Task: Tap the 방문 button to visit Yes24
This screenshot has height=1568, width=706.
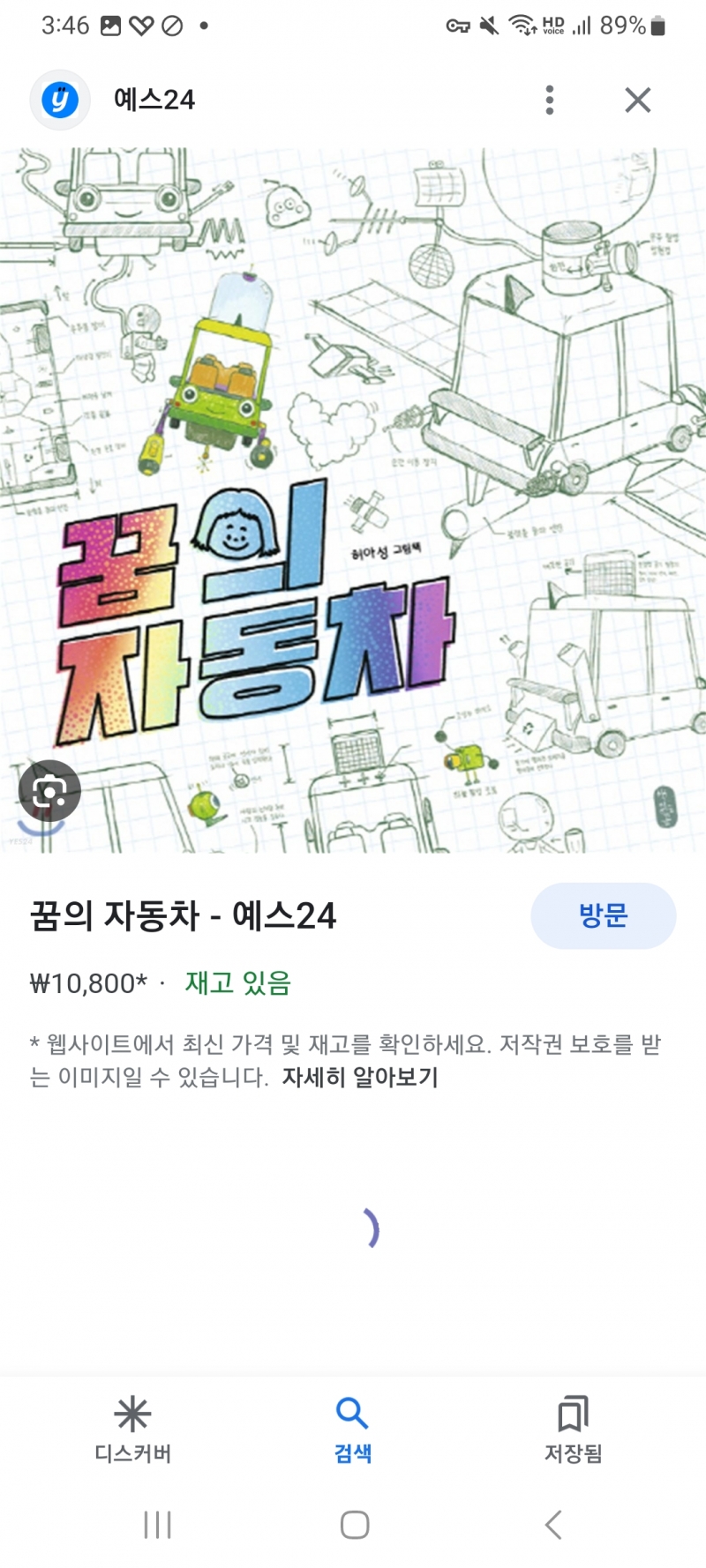Action: [x=603, y=915]
